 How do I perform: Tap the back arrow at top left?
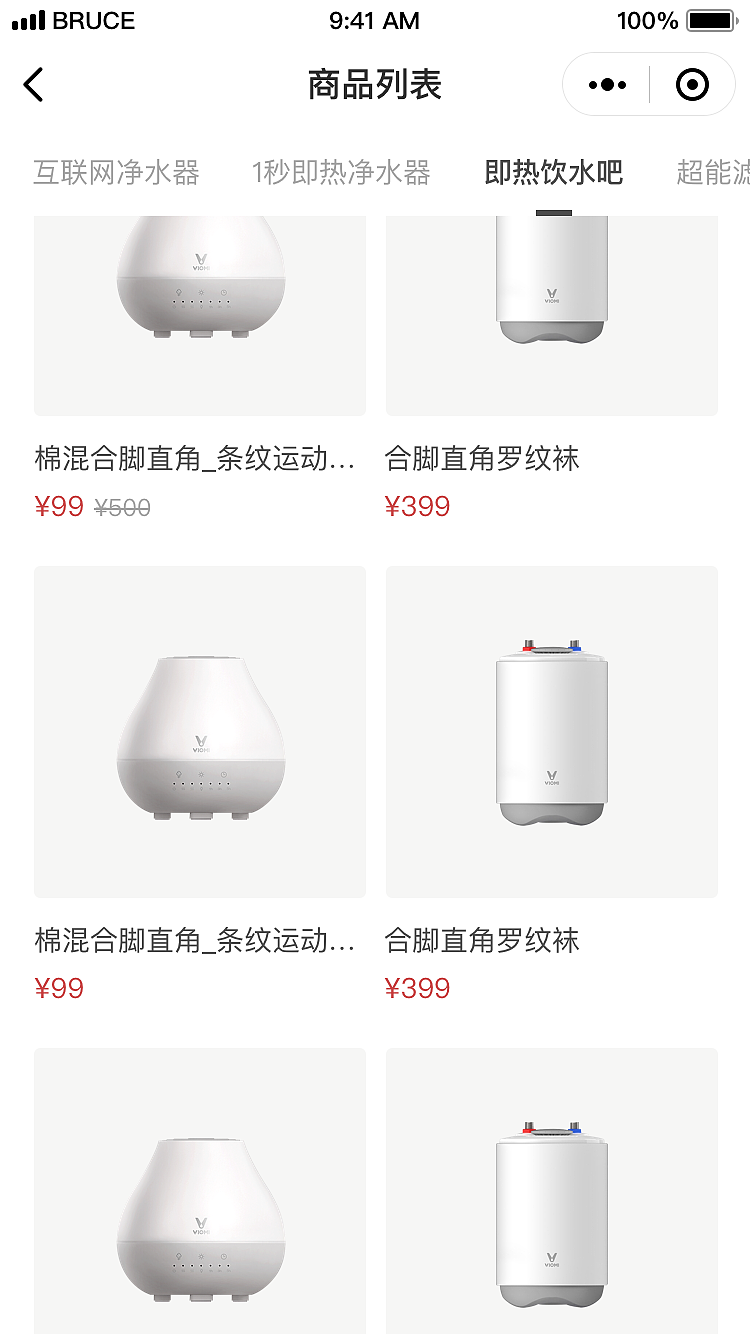pos(34,84)
